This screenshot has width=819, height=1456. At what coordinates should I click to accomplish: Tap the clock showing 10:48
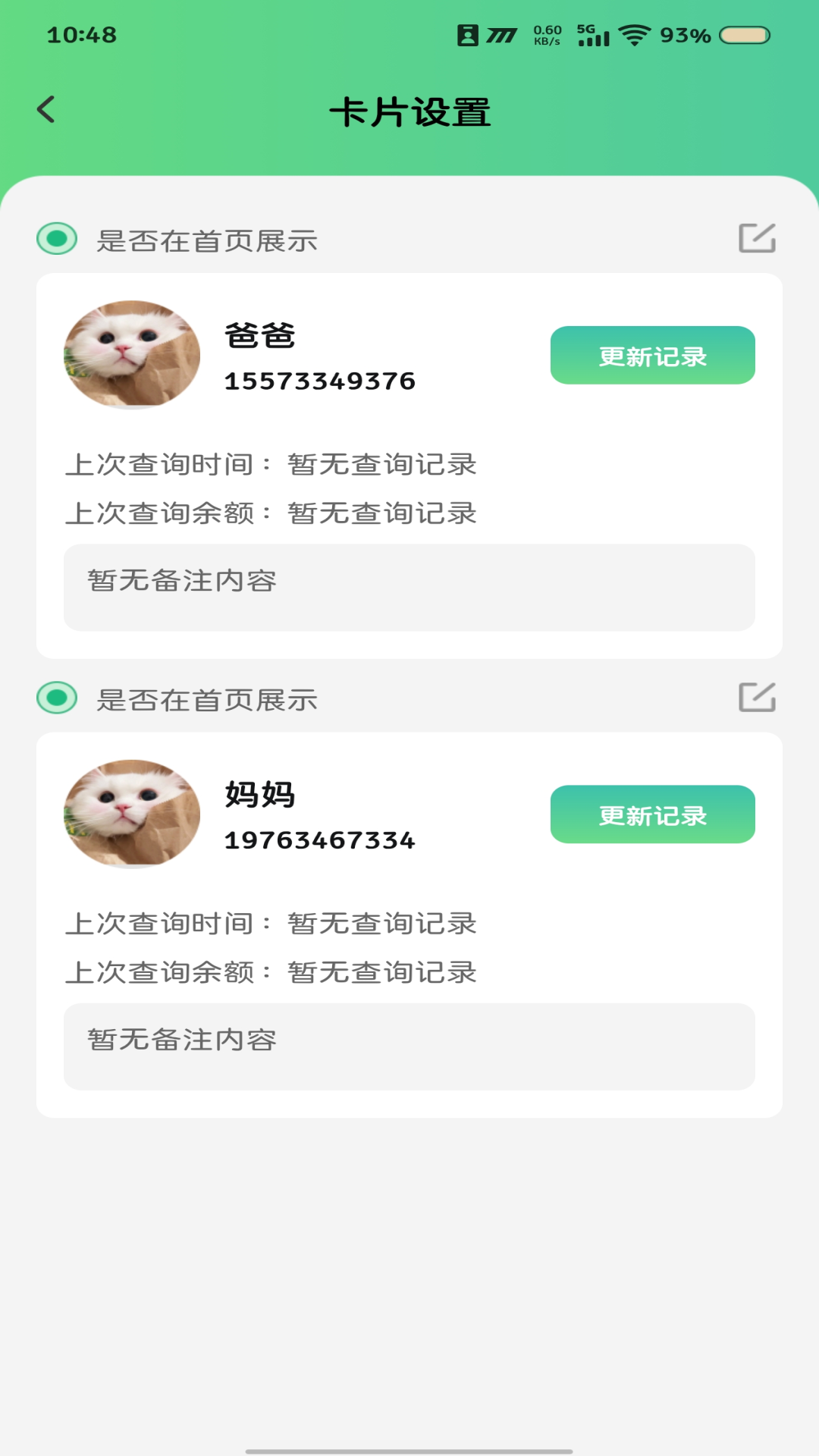[x=80, y=33]
